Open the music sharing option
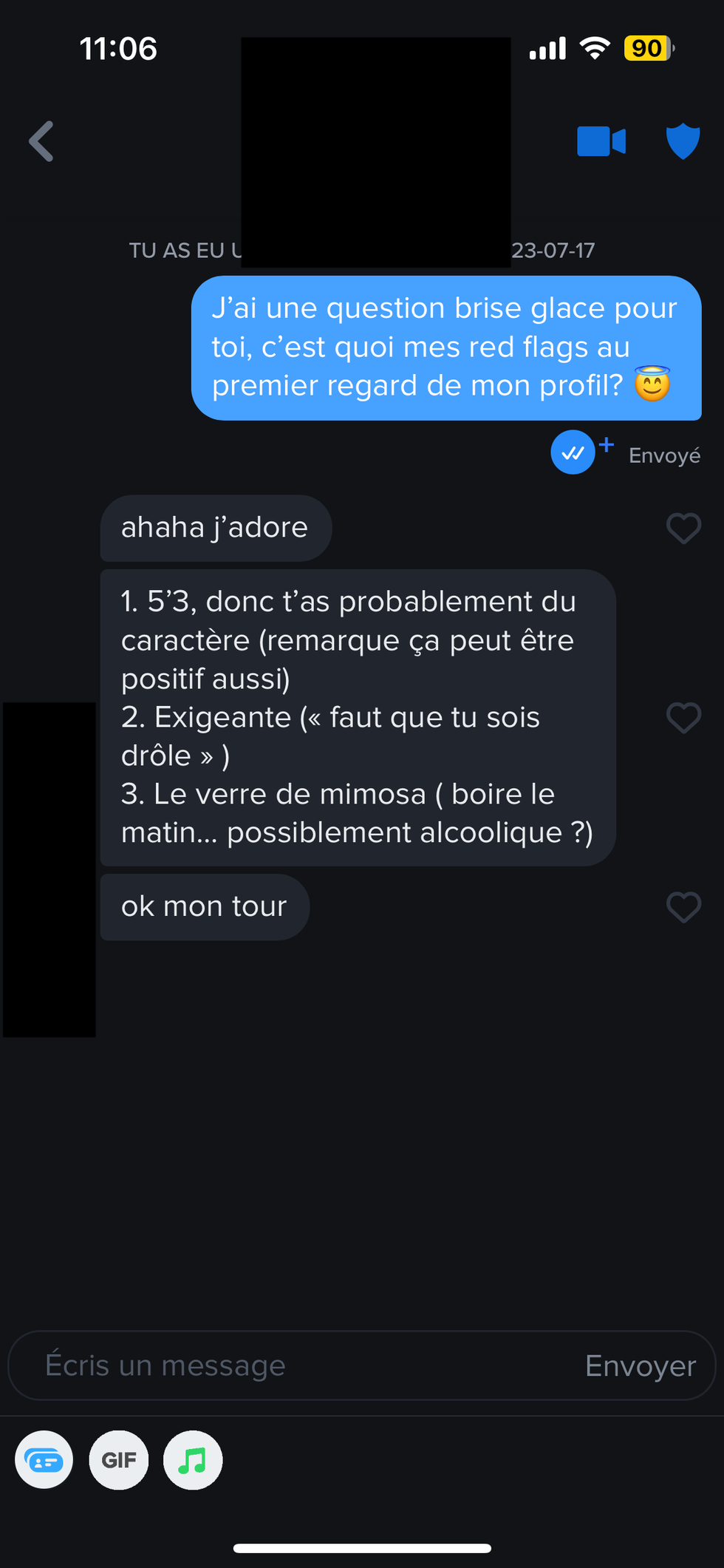This screenshot has height=1568, width=724. click(192, 1460)
